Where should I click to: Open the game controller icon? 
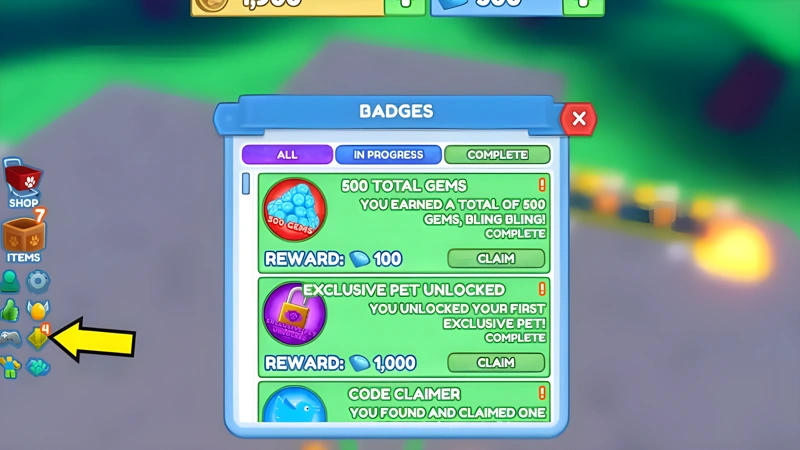(10, 339)
